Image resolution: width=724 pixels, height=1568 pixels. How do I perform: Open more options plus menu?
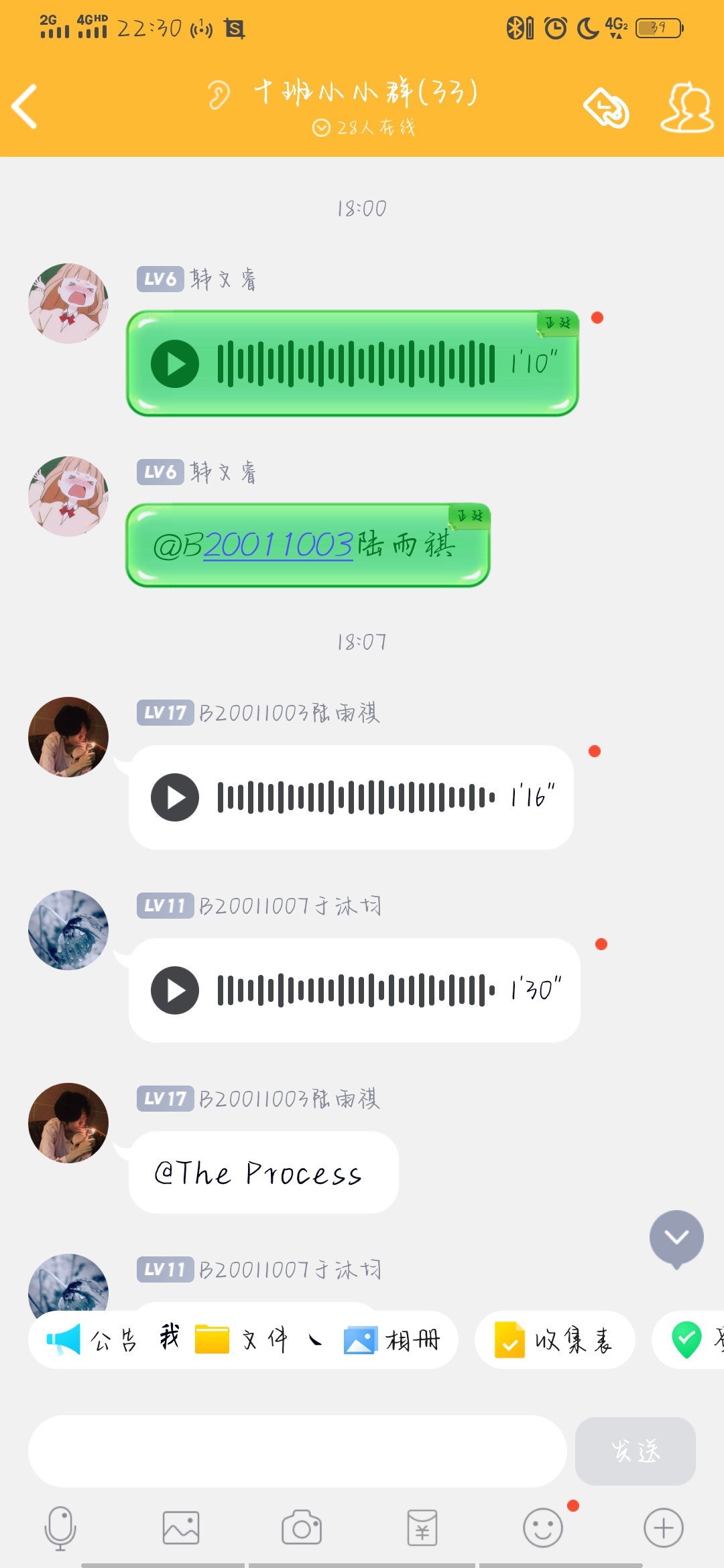664,1528
